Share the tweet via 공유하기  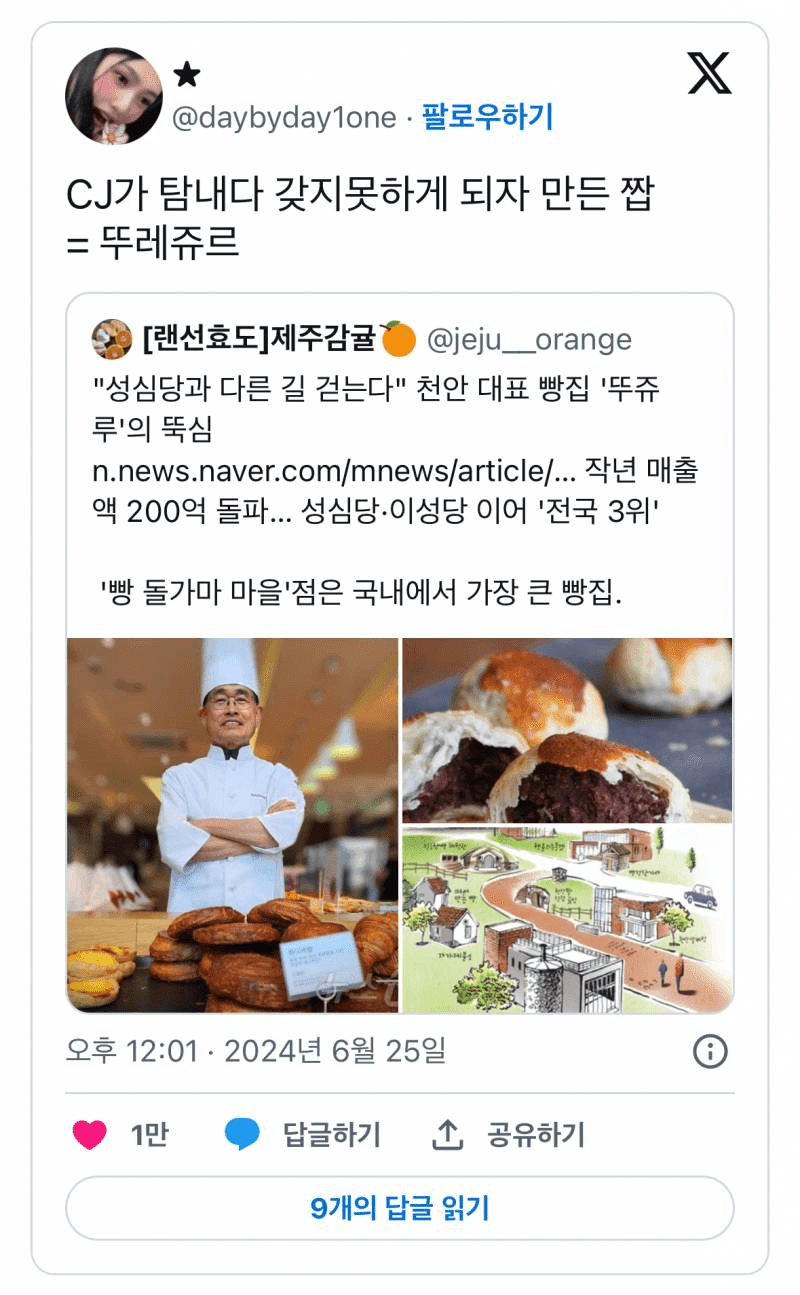(x=510, y=1135)
